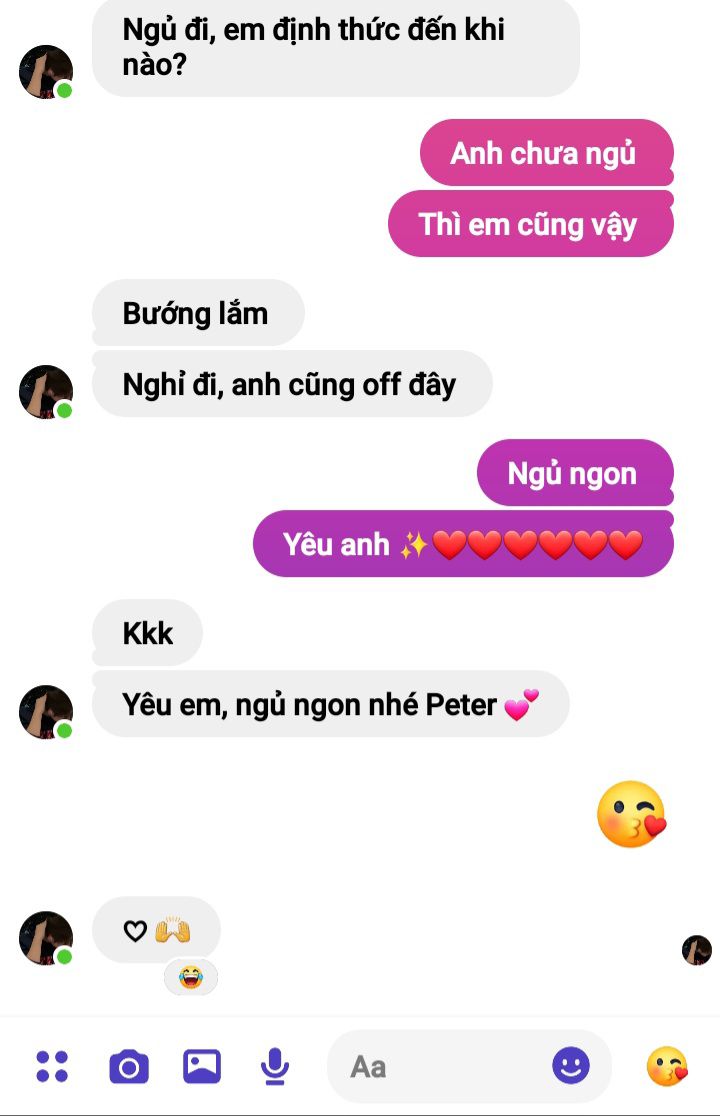This screenshot has width=720, height=1116.
Task: Open the photo gallery picker
Action: tap(202, 1066)
